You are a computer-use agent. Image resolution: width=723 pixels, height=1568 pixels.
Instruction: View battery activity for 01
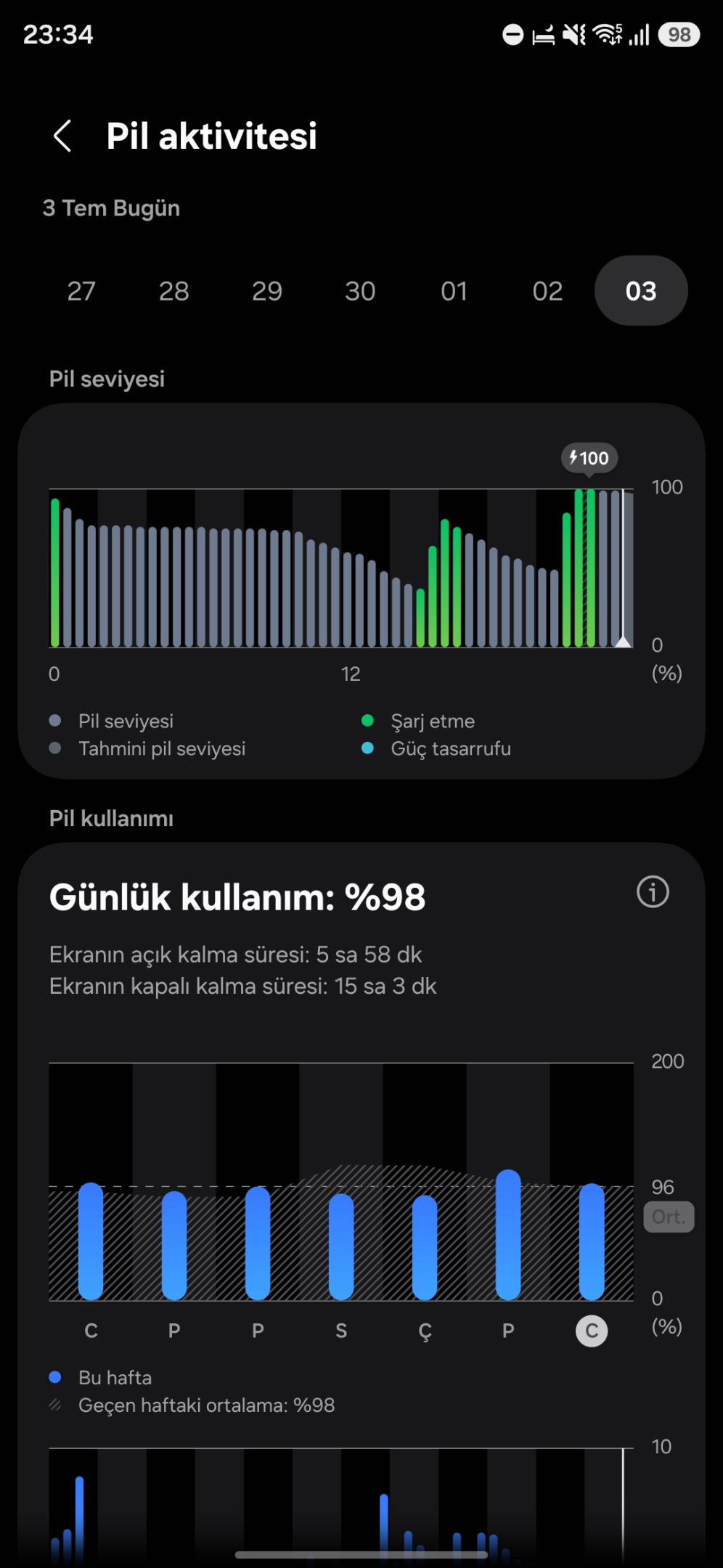(454, 291)
